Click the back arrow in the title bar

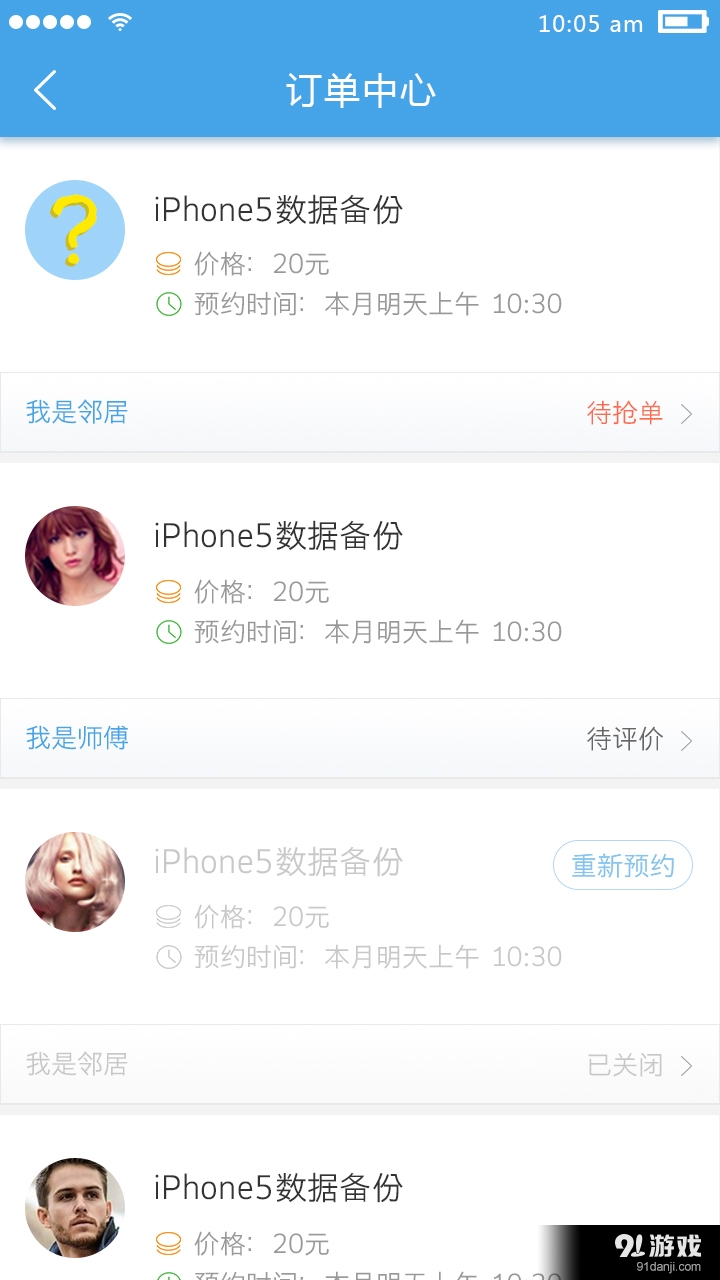point(43,90)
